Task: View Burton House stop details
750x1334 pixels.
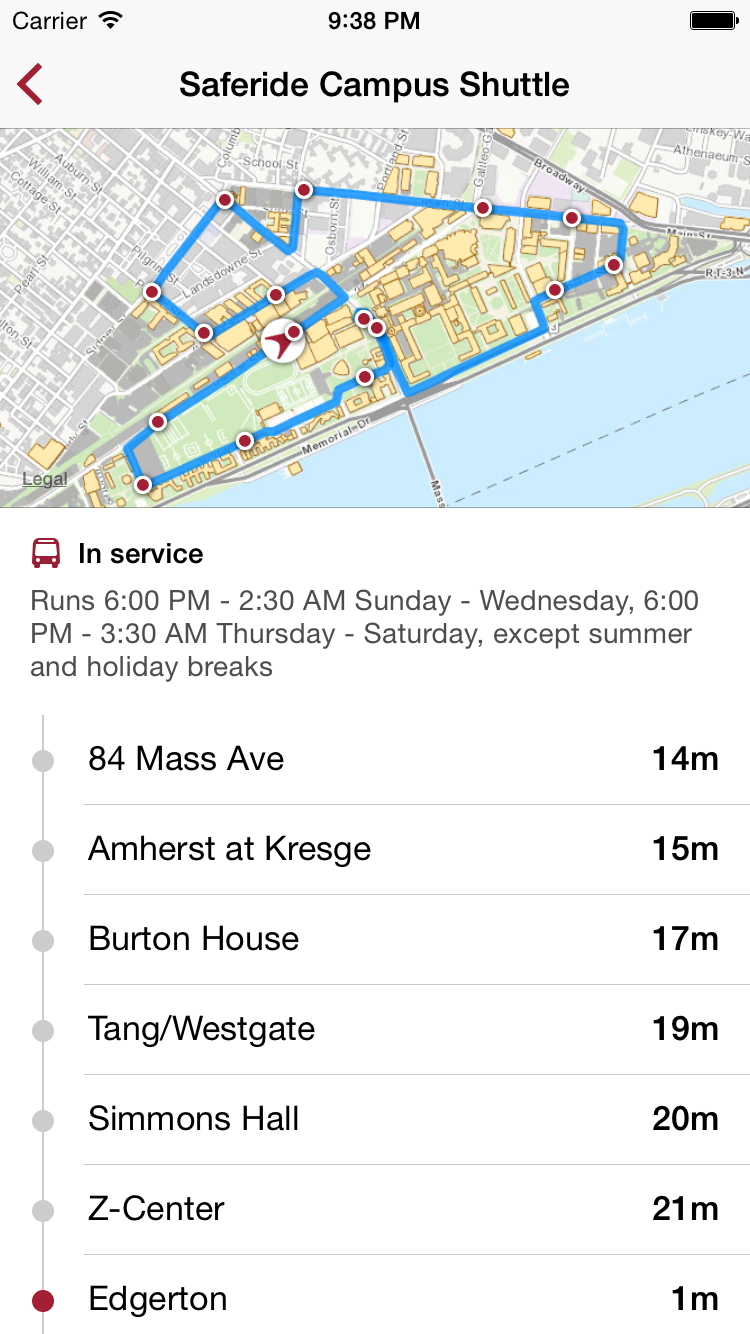Action: coord(375,940)
